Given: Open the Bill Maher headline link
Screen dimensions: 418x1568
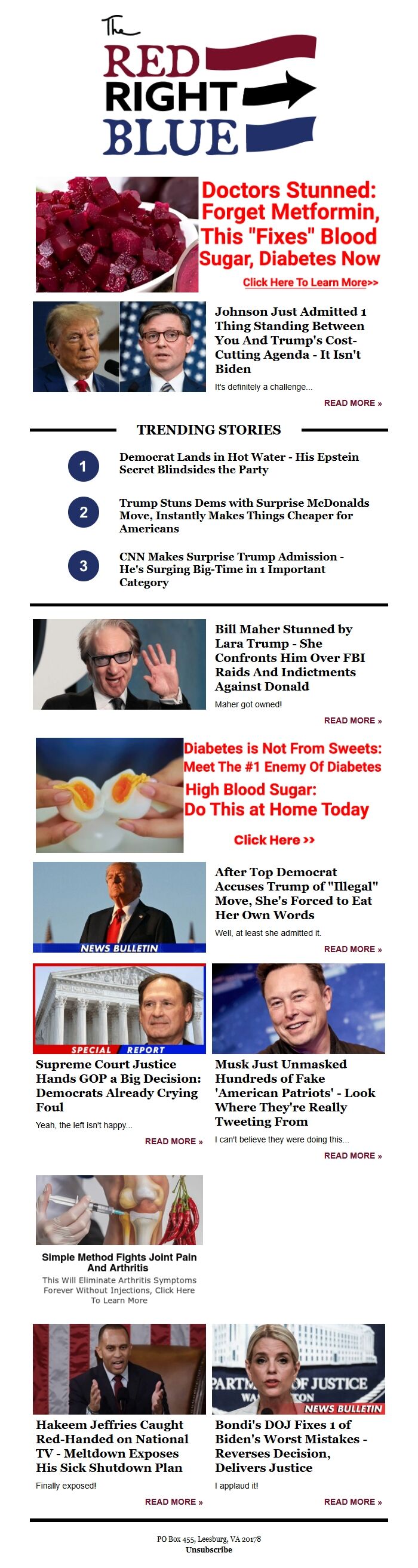Looking at the screenshot, I should click(290, 657).
